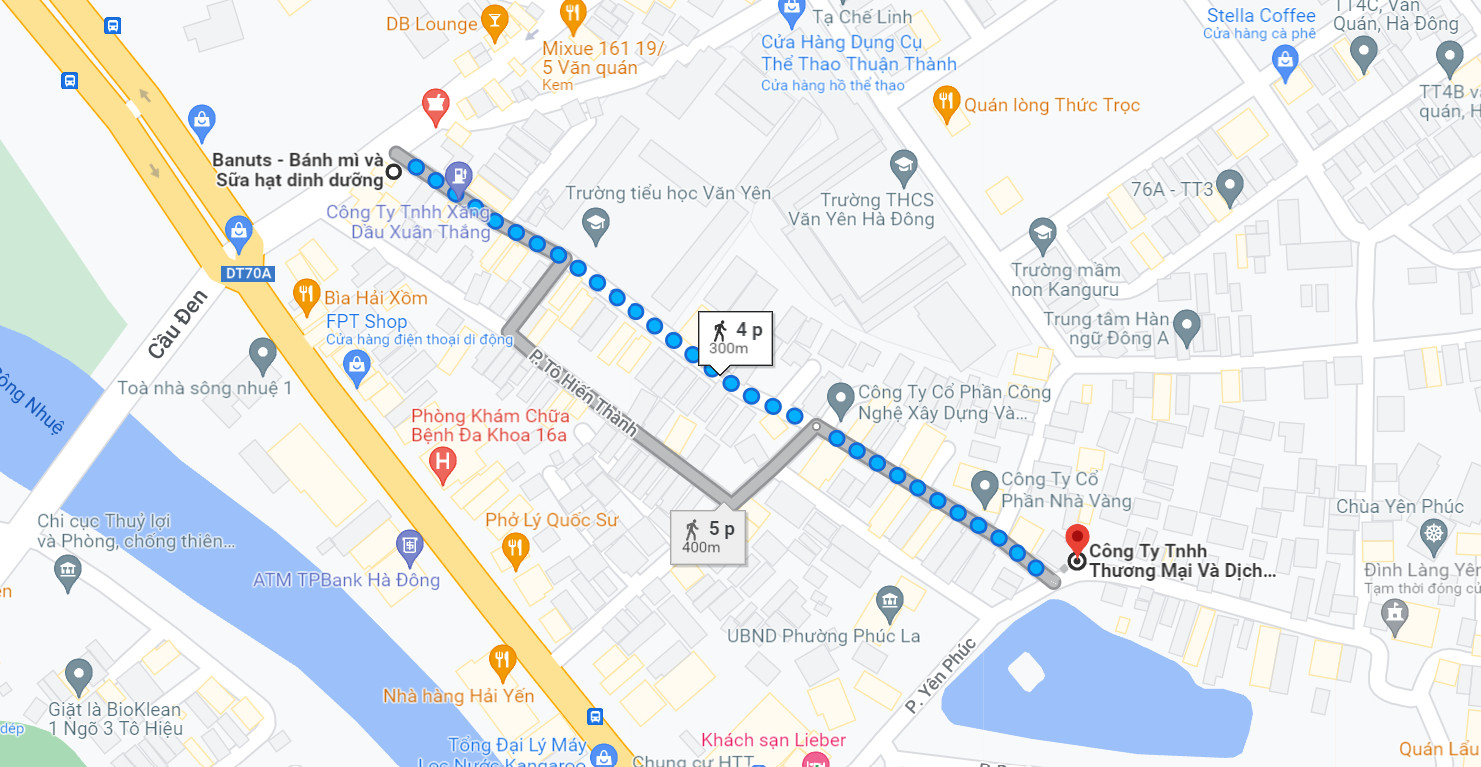The width and height of the screenshot is (1481, 767).
Task: Open Quán lòng Thức Trọc marker
Action: pos(946,101)
